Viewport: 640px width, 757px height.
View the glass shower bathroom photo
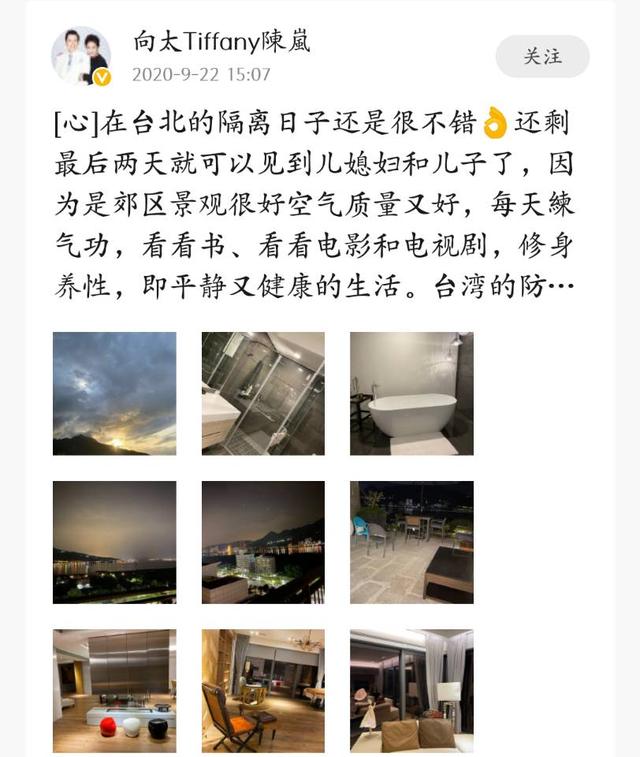coord(263,394)
